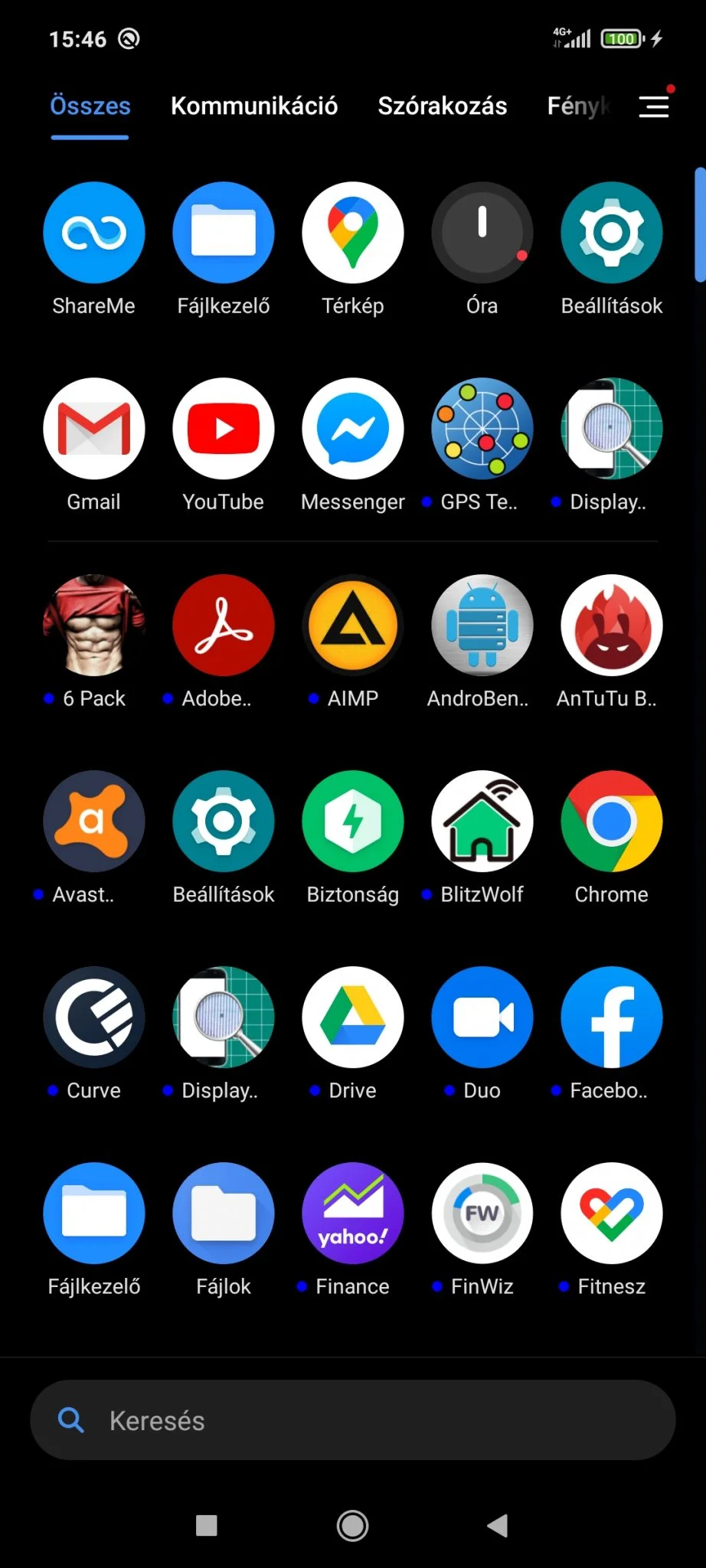Open Térkép maps app
The width and height of the screenshot is (706, 1568).
(x=353, y=233)
